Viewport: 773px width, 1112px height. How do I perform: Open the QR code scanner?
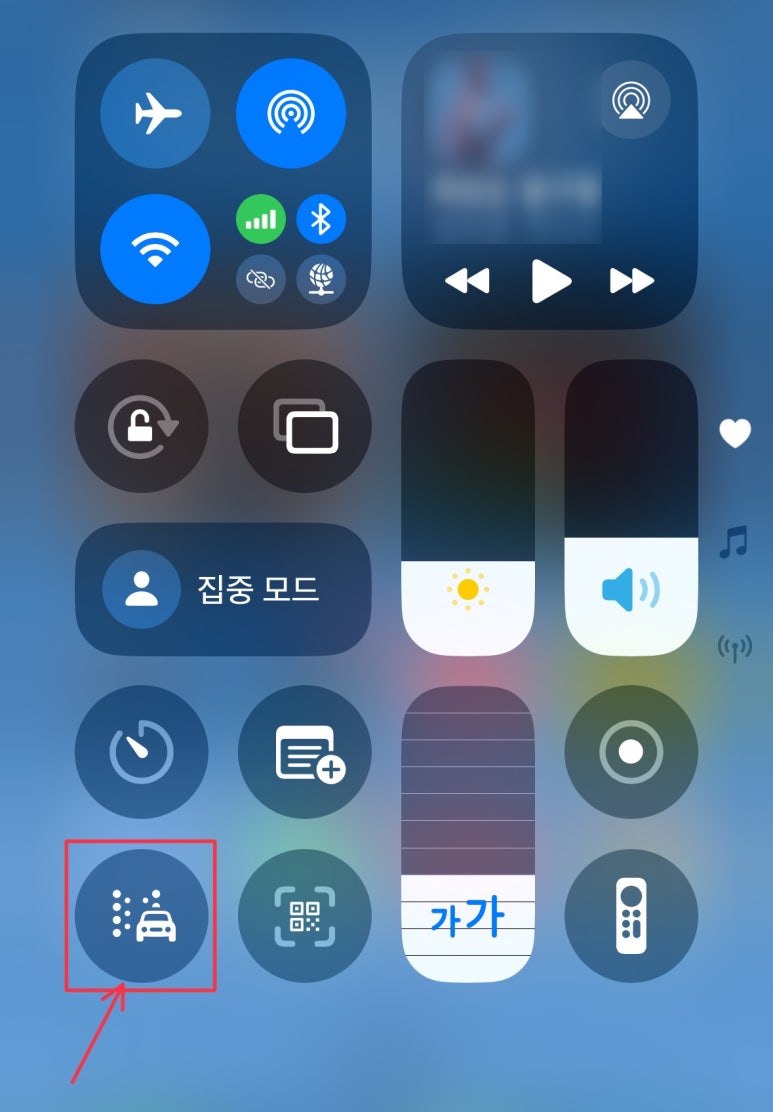[305, 915]
